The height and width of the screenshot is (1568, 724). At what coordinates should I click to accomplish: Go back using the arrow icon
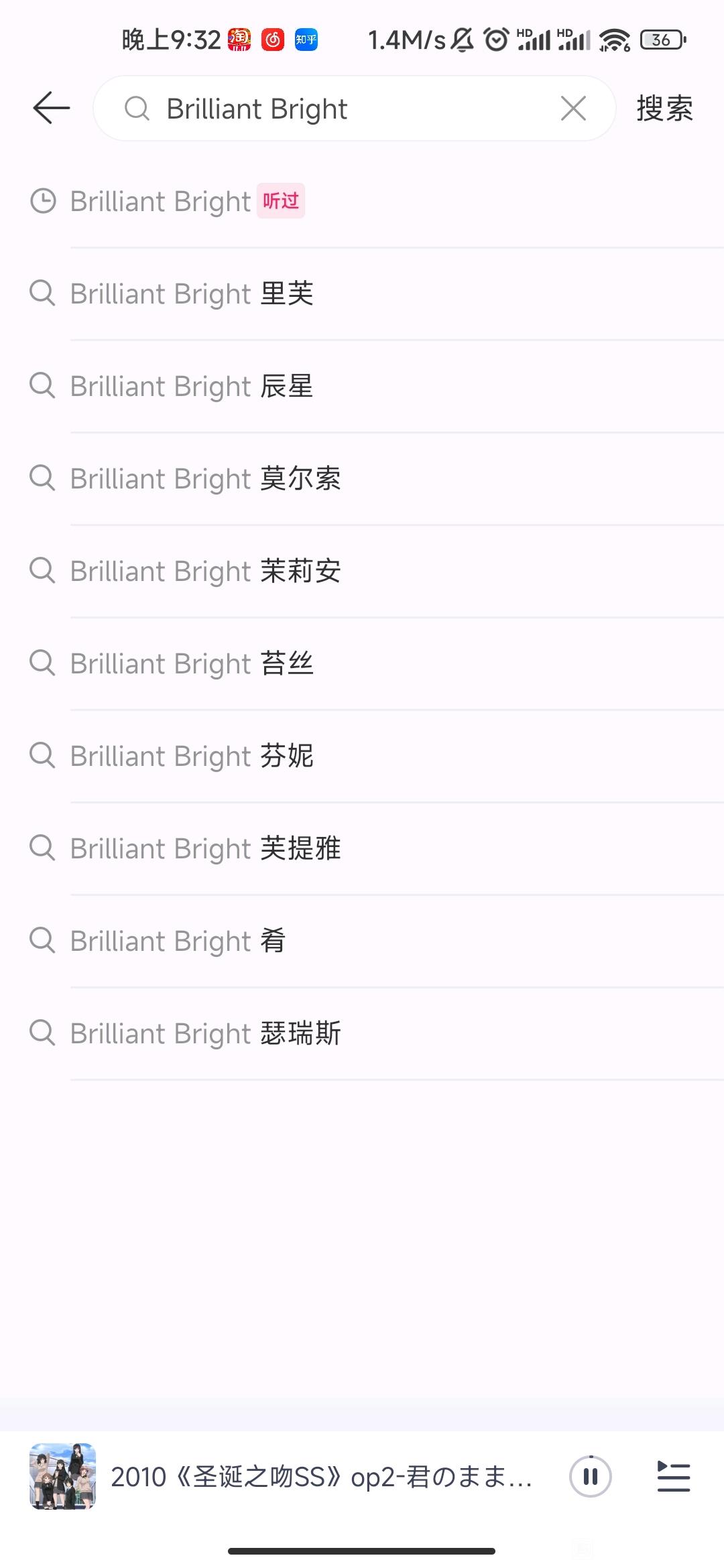[x=52, y=108]
